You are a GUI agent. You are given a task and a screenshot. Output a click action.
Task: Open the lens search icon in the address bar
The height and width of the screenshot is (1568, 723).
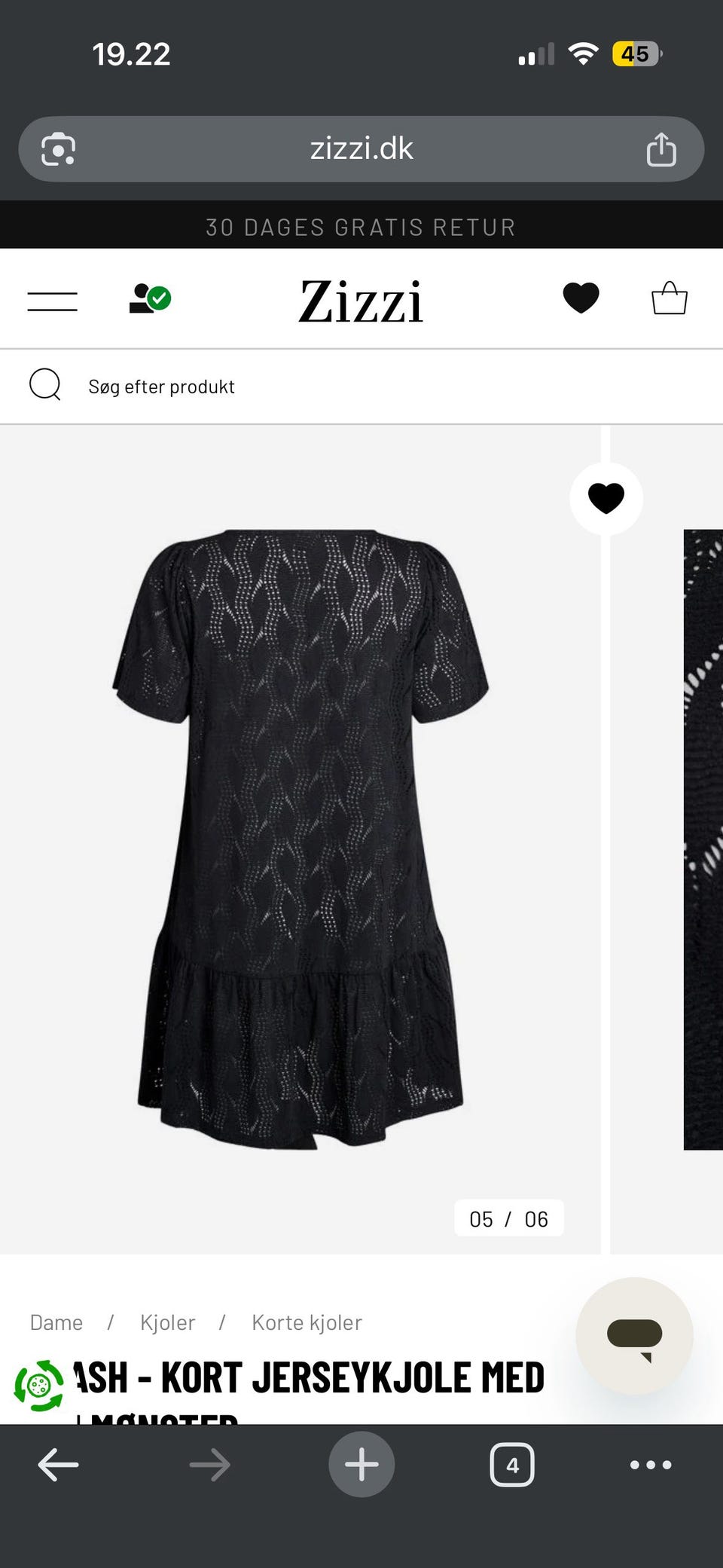point(58,149)
